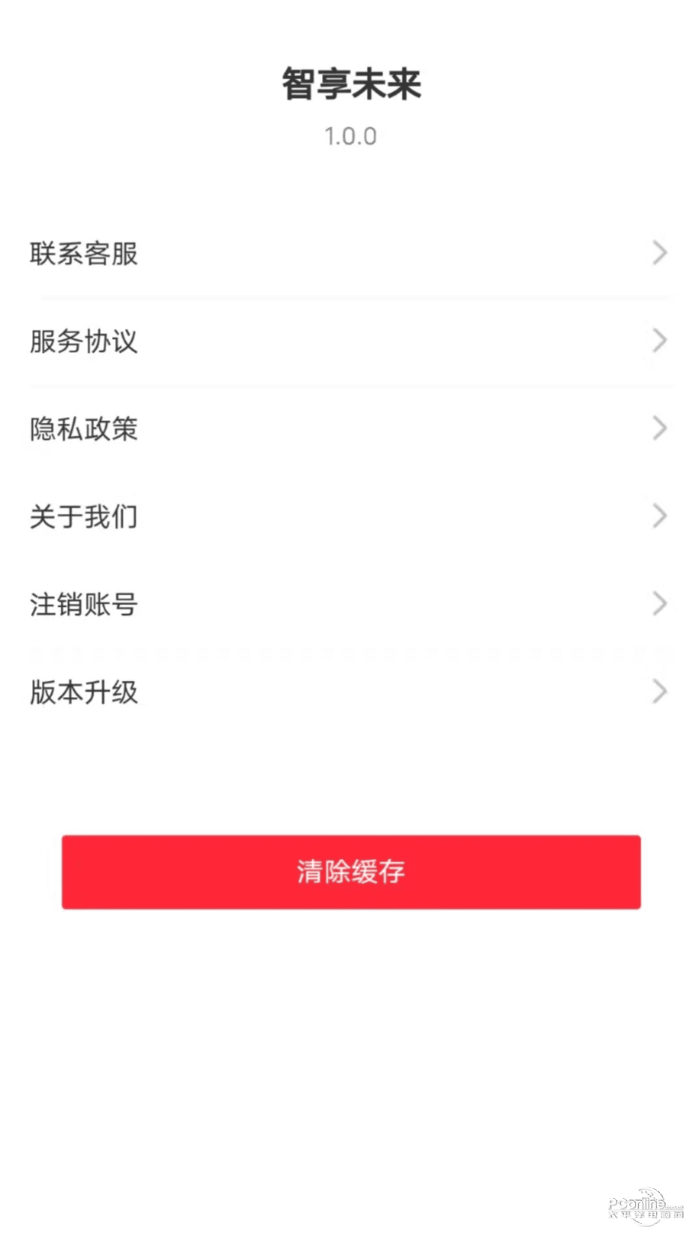Image resolution: width=700 pixels, height=1244 pixels.
Task: Check 版本升级
Action: click(x=350, y=692)
